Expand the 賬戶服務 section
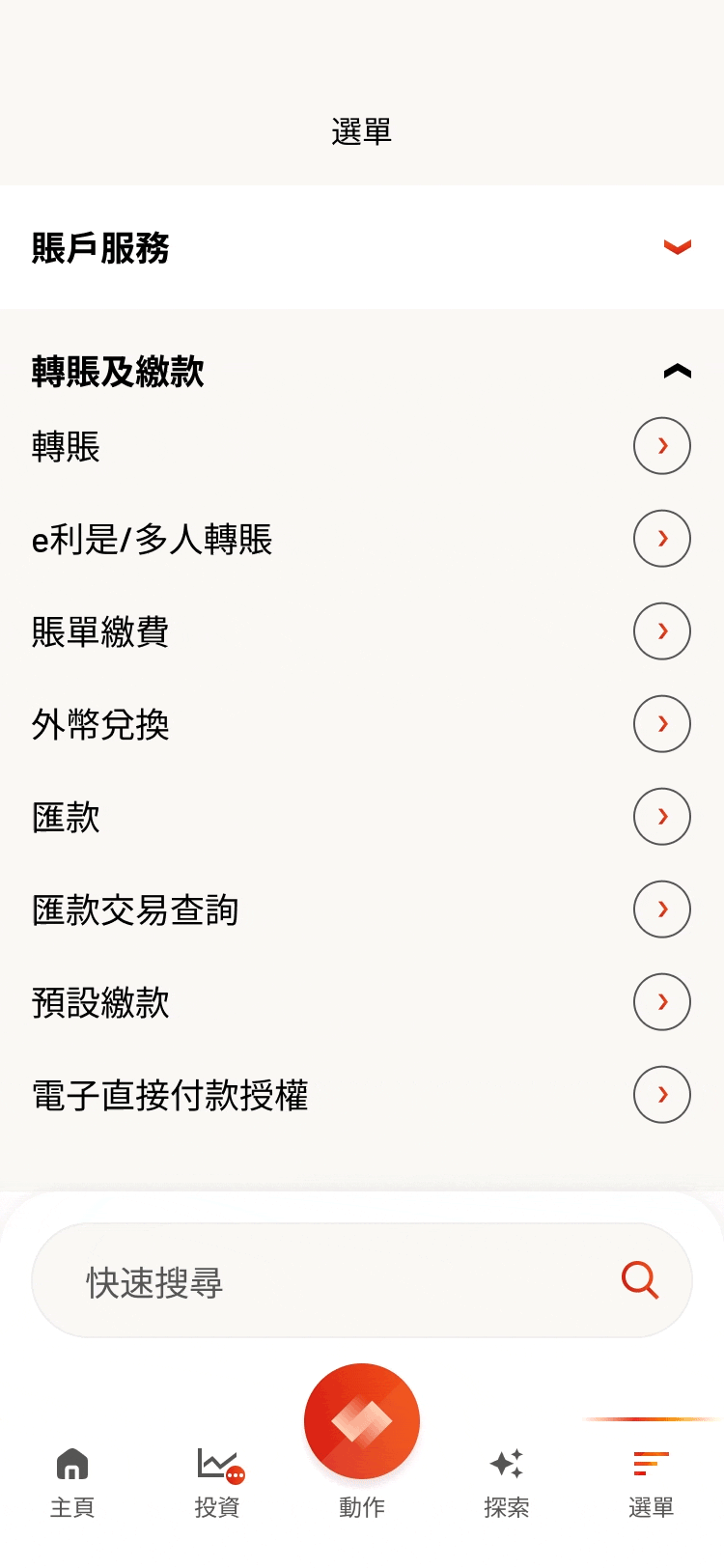Image resolution: width=724 pixels, height=1568 pixels. pos(362,247)
